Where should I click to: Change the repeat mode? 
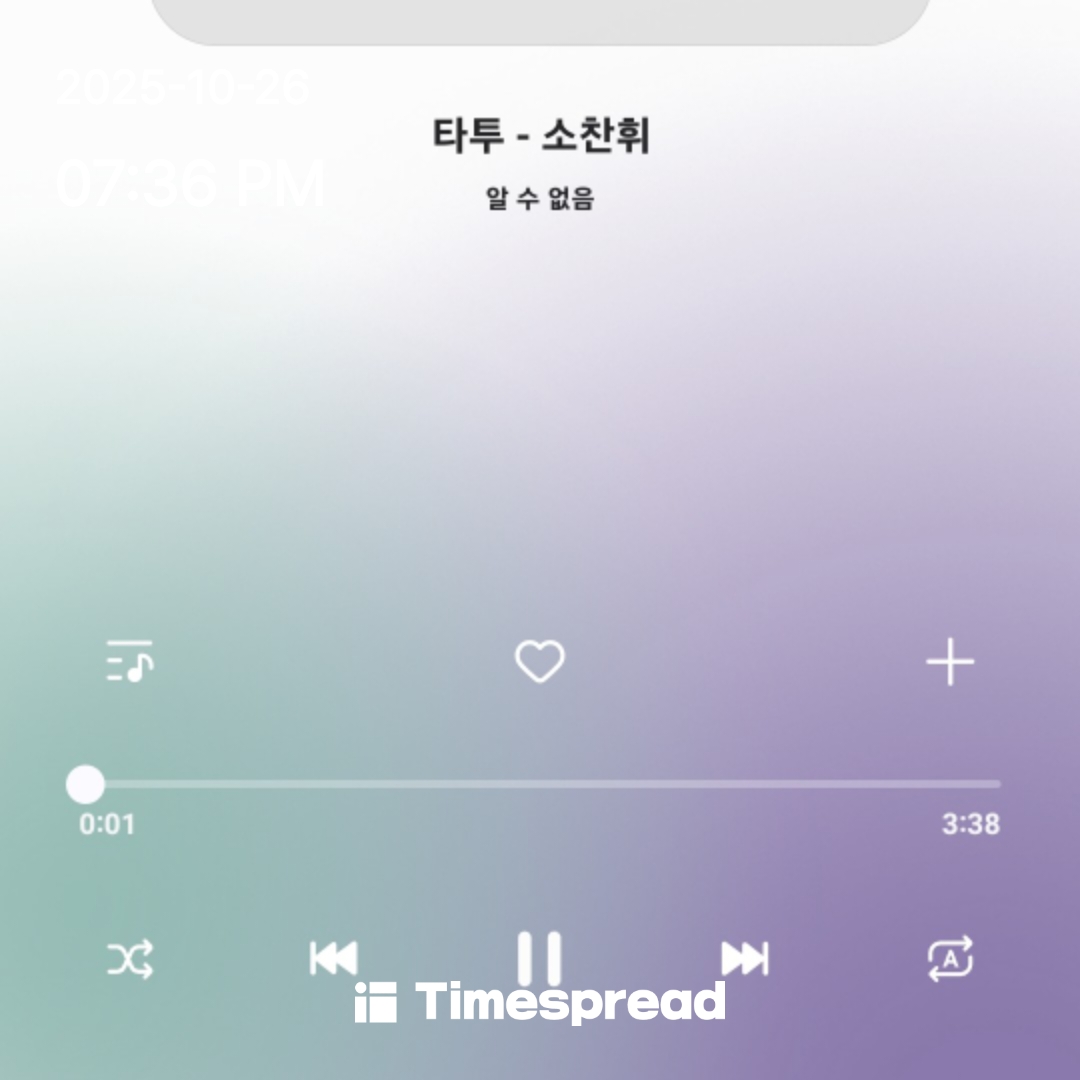(950, 960)
